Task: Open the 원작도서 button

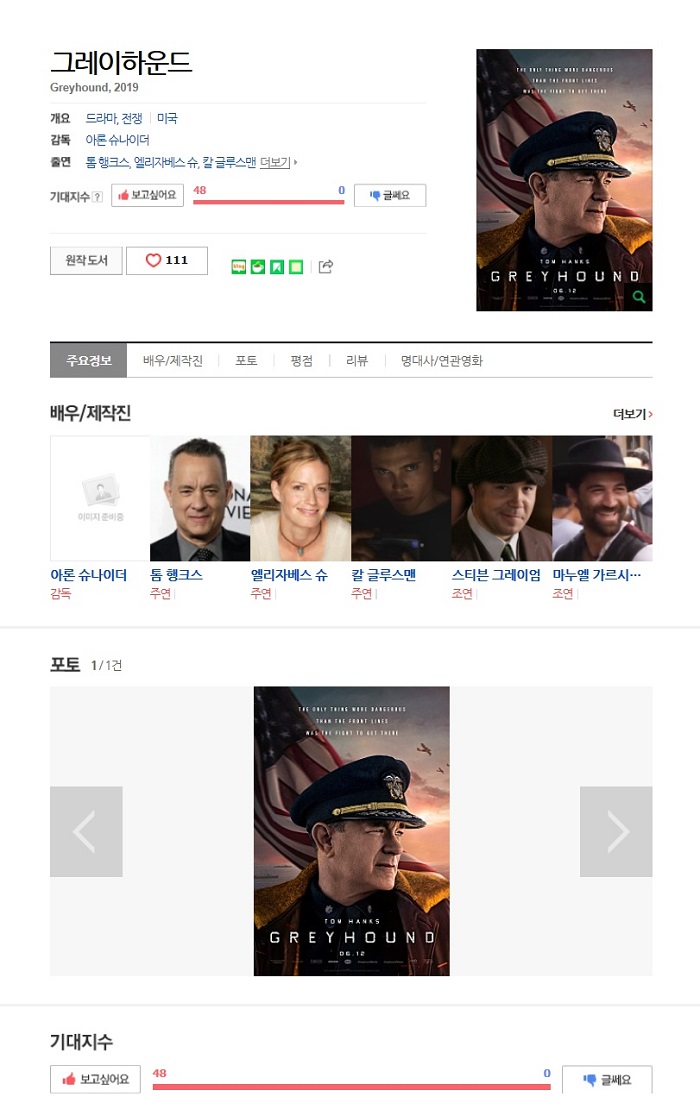Action: click(x=86, y=260)
